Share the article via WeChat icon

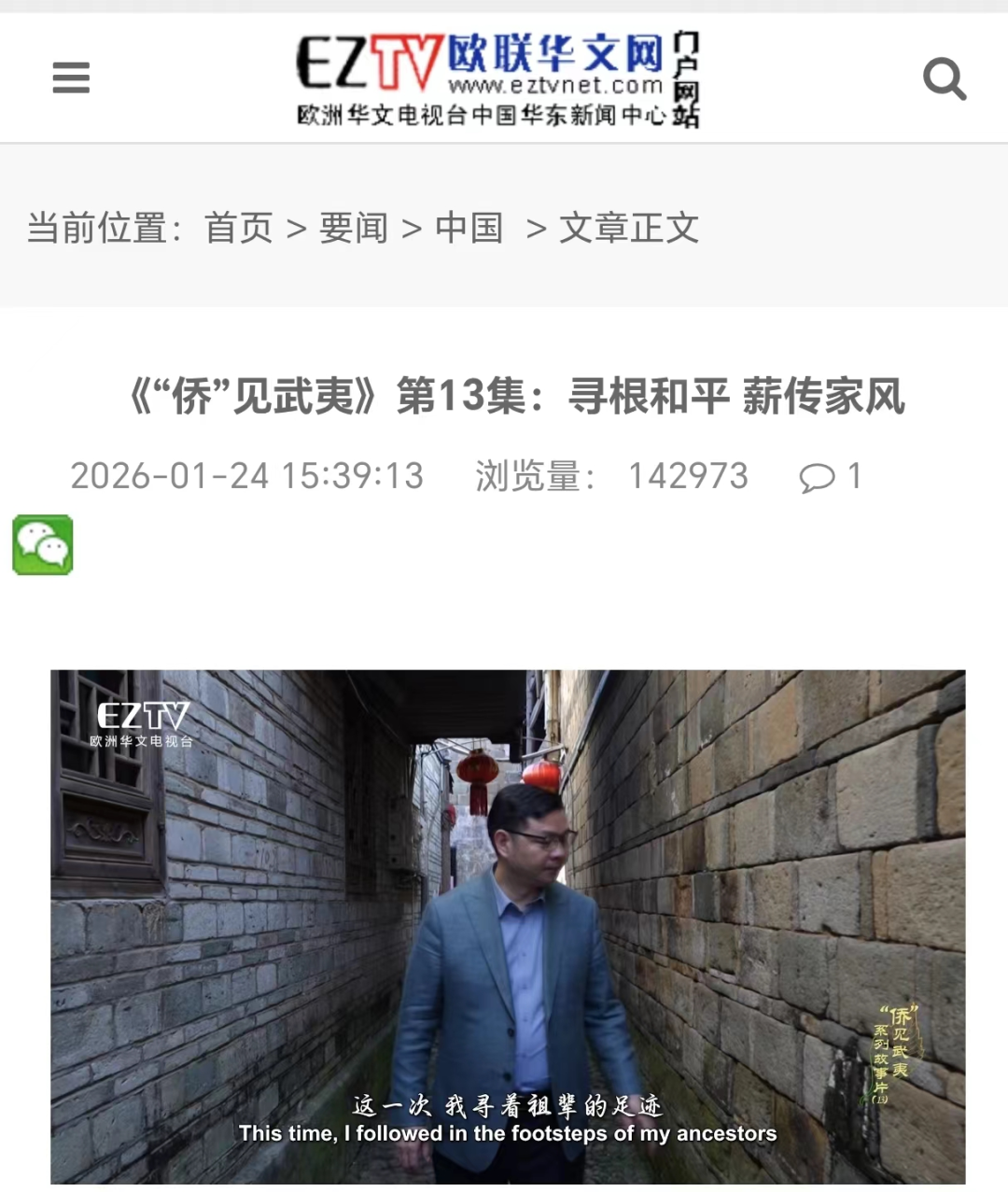point(43,545)
